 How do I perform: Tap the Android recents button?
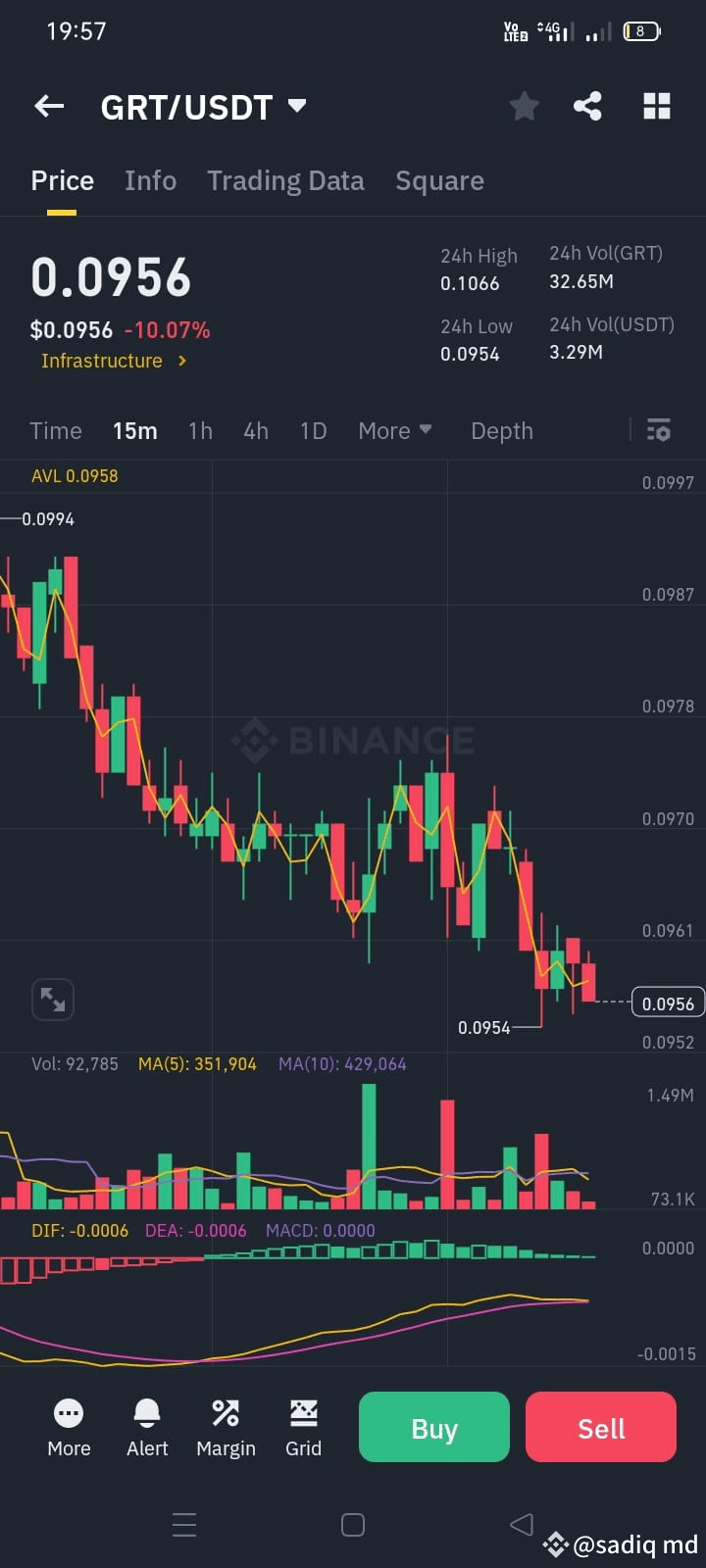(184, 1524)
